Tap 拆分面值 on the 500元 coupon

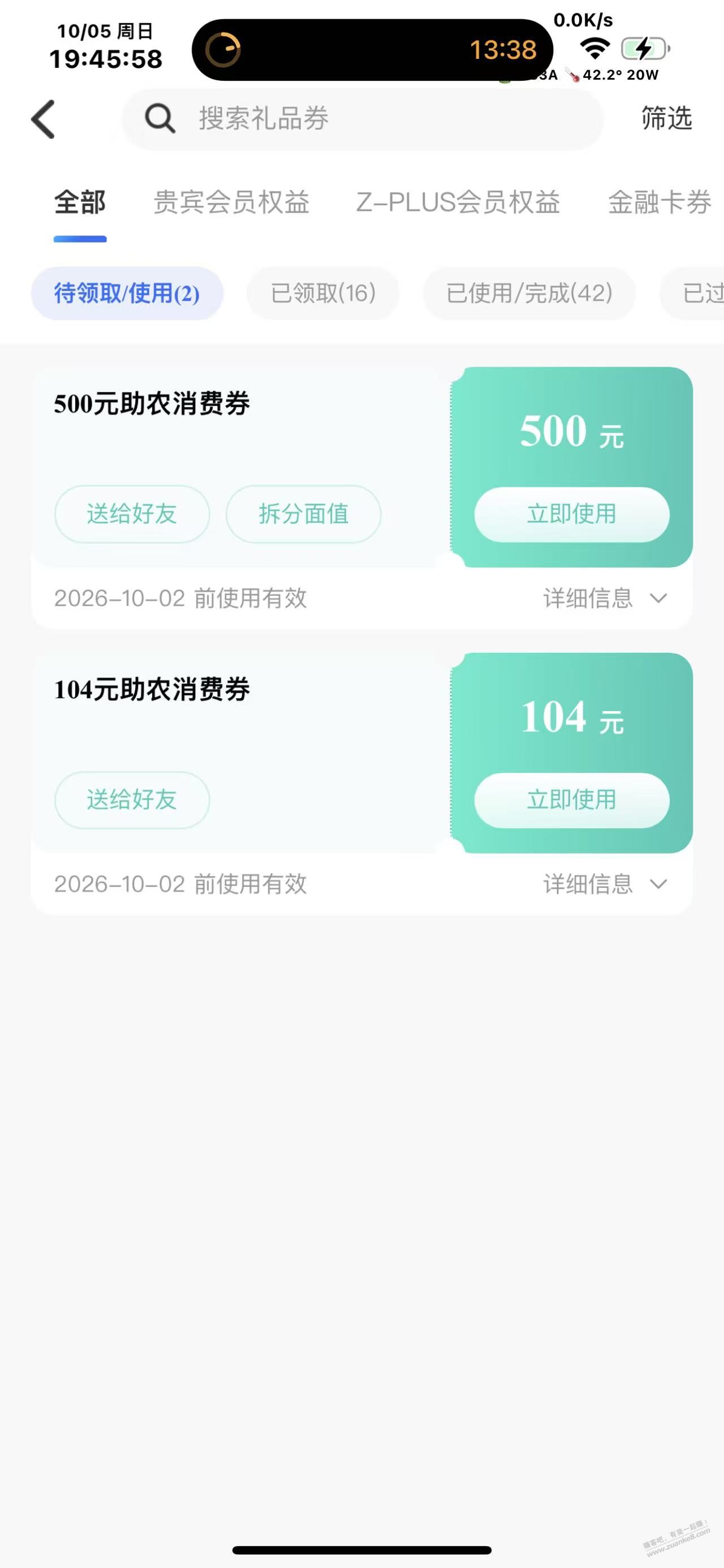click(x=303, y=514)
